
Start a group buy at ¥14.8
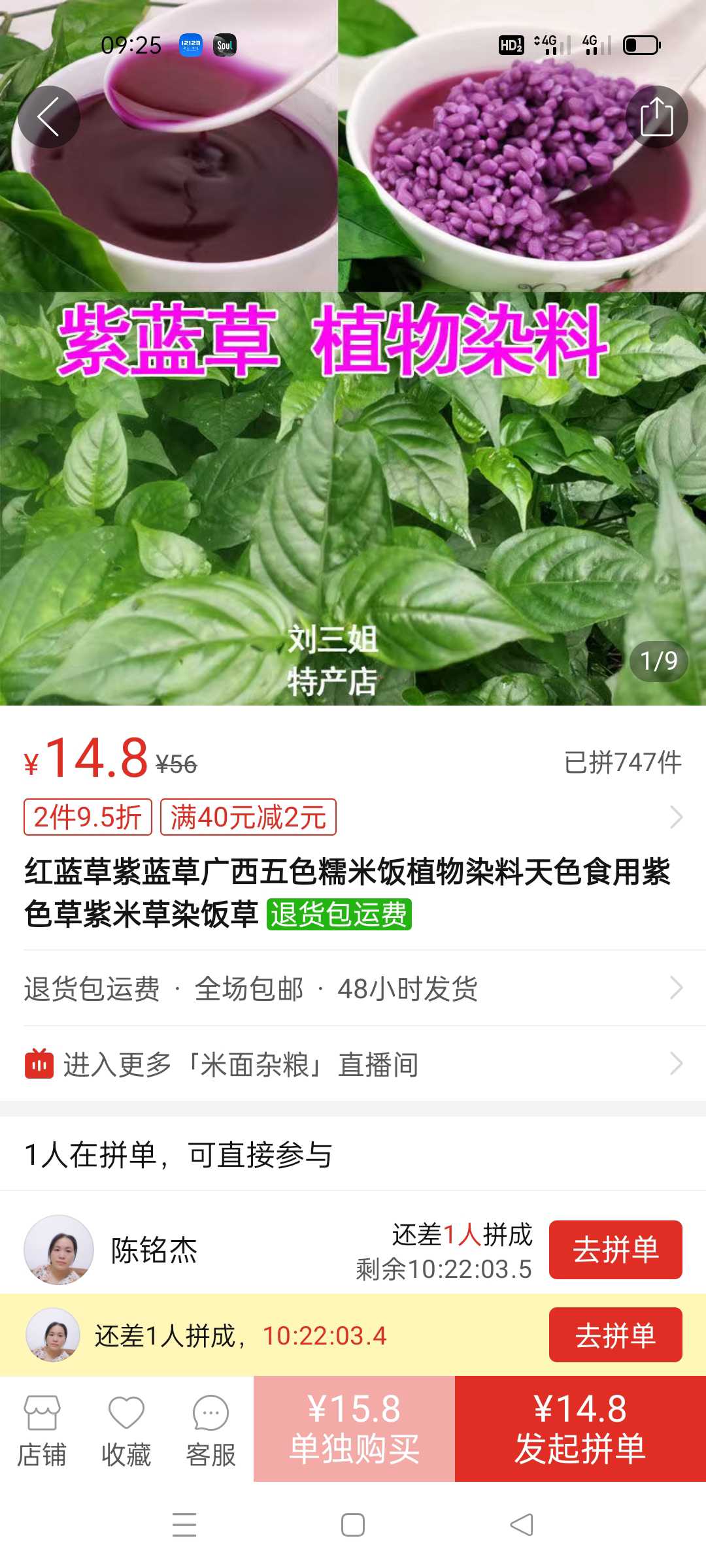tap(580, 1429)
